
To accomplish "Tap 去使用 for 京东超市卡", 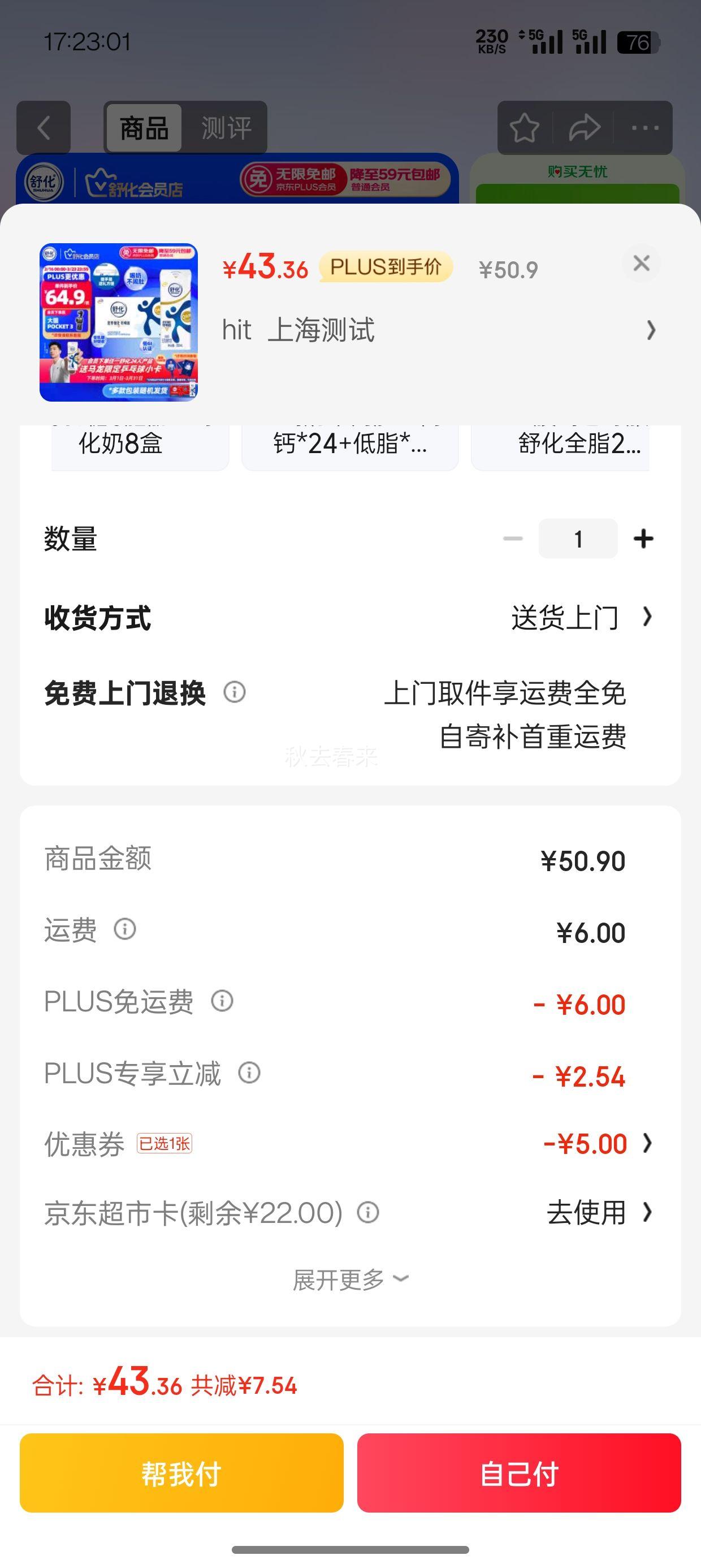I will [x=599, y=1213].
